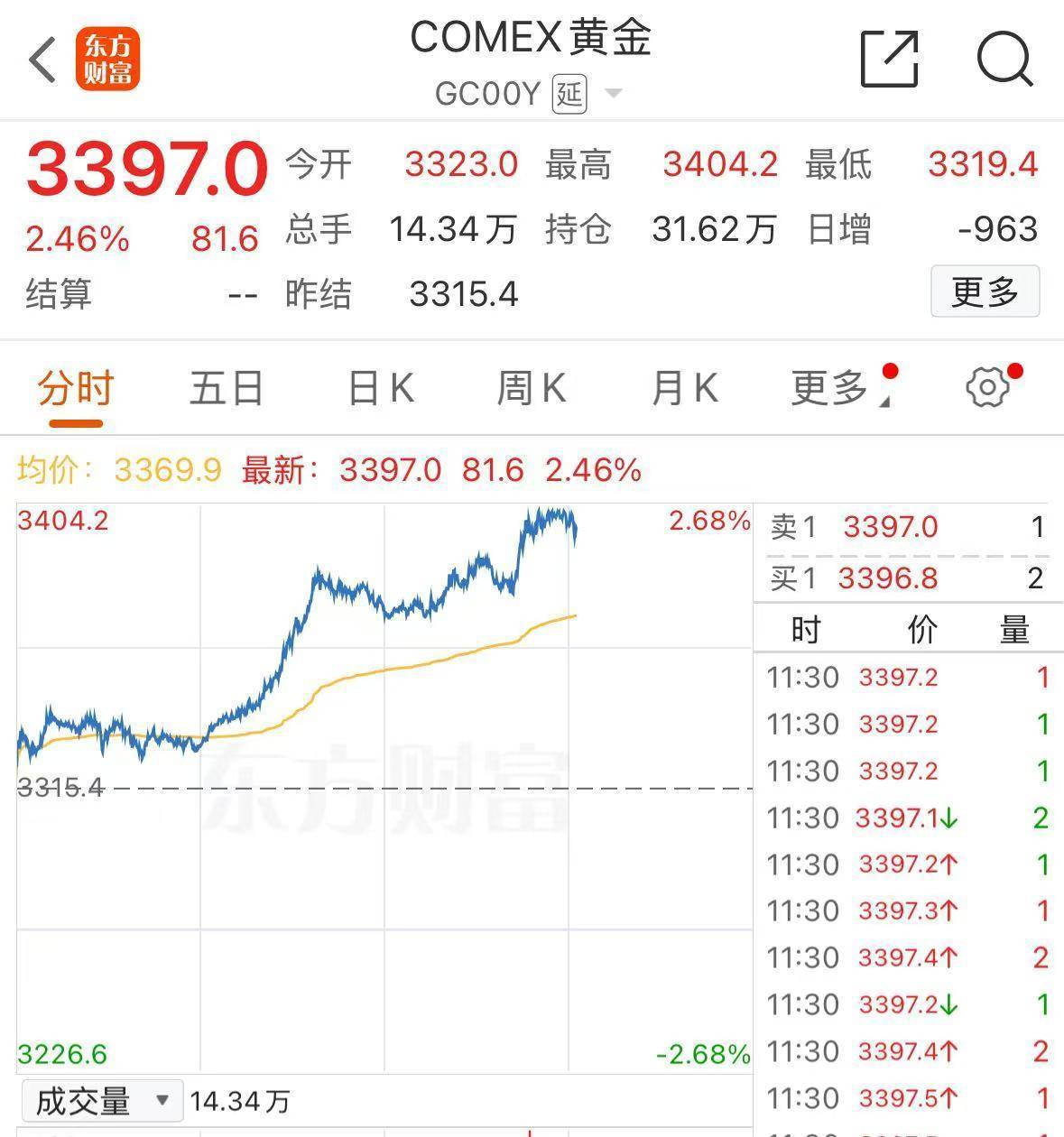The image size is (1064, 1137).
Task: Click the 延 badge next to GC00Y
Action: (x=569, y=93)
